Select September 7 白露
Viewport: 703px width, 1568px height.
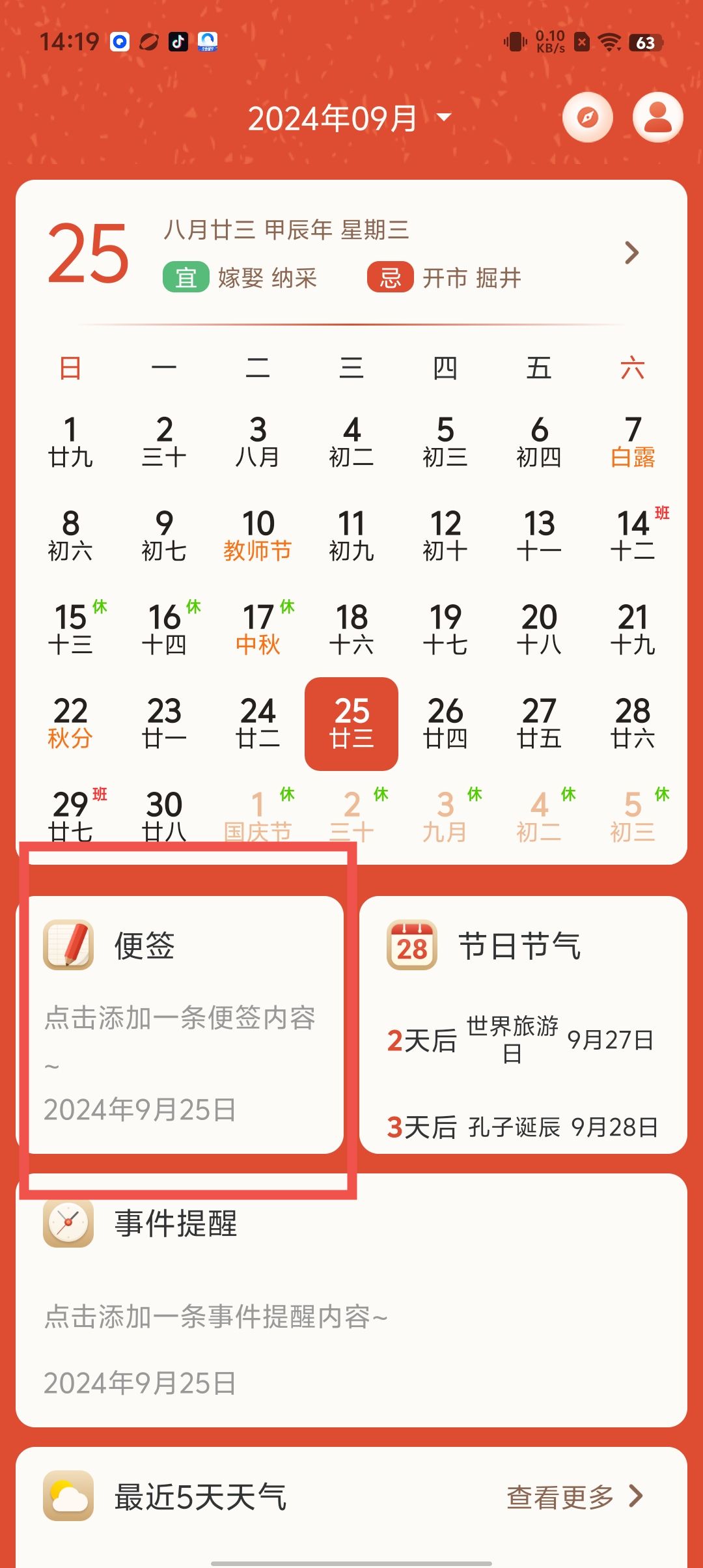click(x=632, y=441)
